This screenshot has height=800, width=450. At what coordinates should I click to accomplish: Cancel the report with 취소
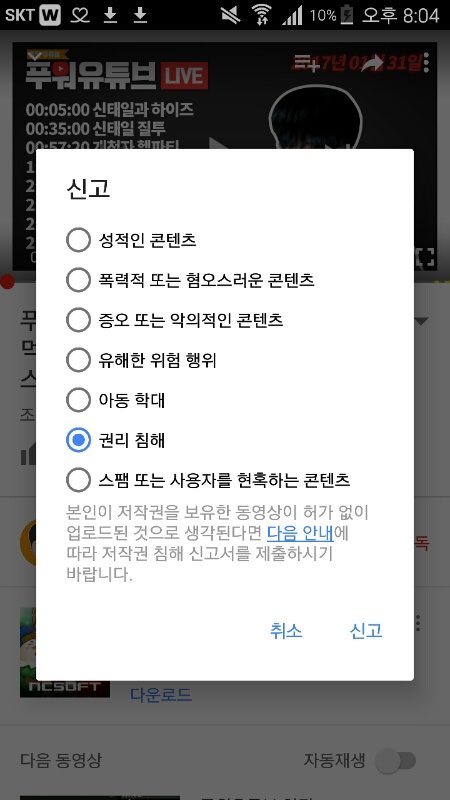(x=286, y=631)
